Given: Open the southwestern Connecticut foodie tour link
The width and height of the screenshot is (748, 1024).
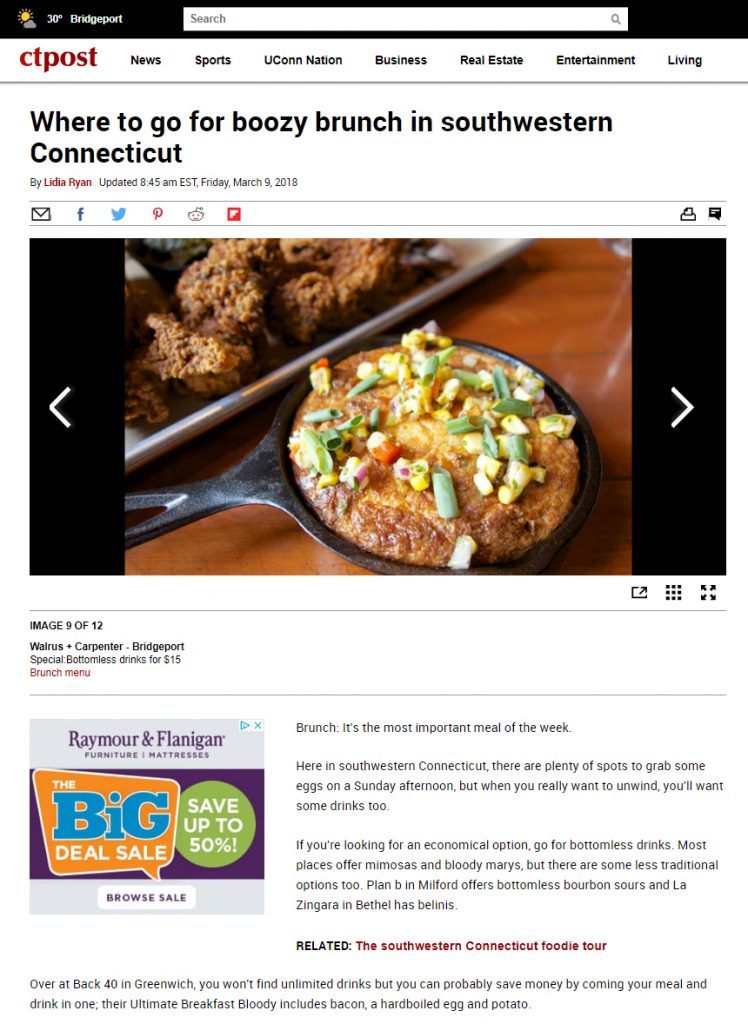Looking at the screenshot, I should (x=481, y=946).
